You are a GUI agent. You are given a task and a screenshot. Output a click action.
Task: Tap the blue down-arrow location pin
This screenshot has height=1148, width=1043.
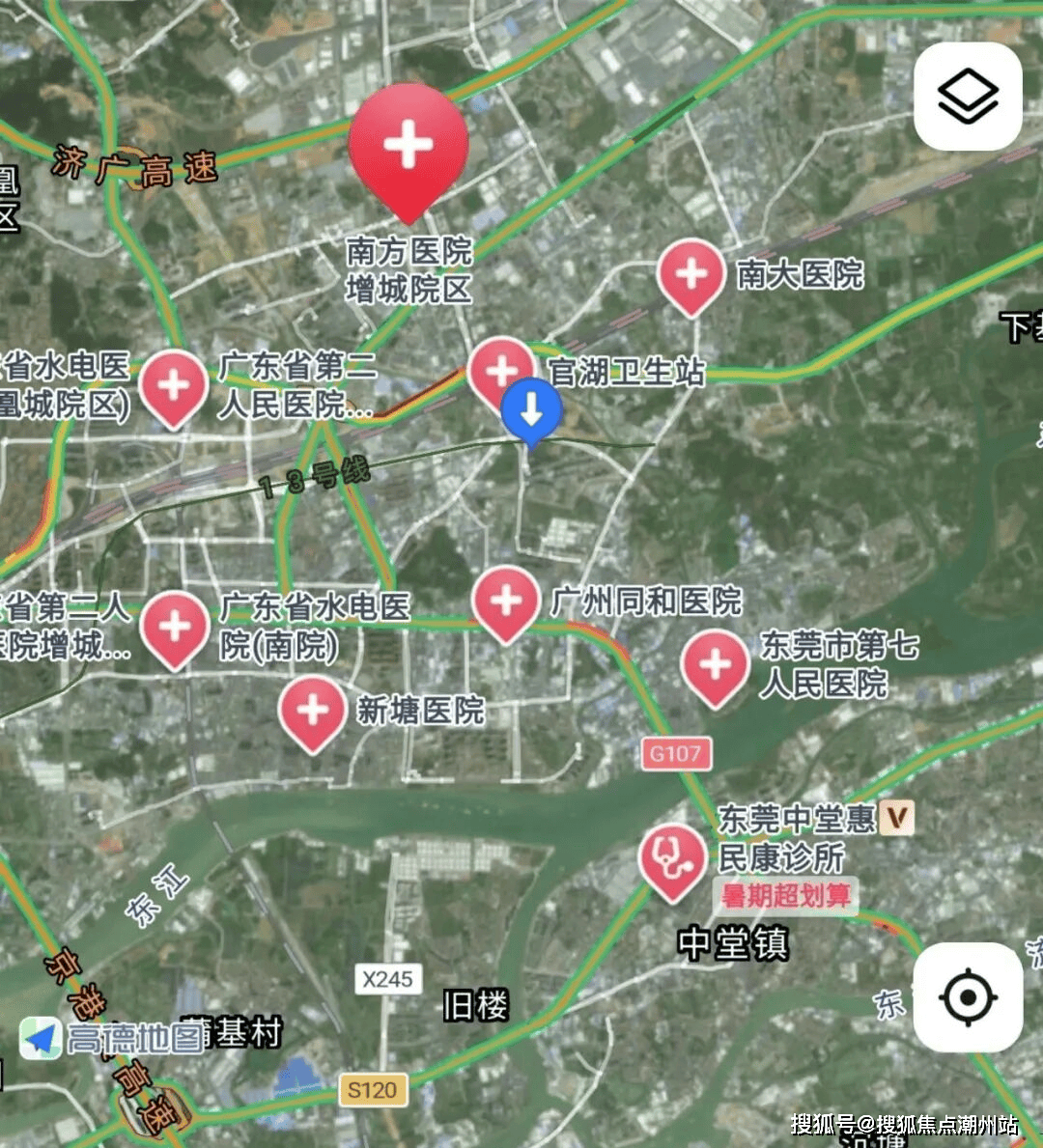pyautogui.click(x=531, y=410)
